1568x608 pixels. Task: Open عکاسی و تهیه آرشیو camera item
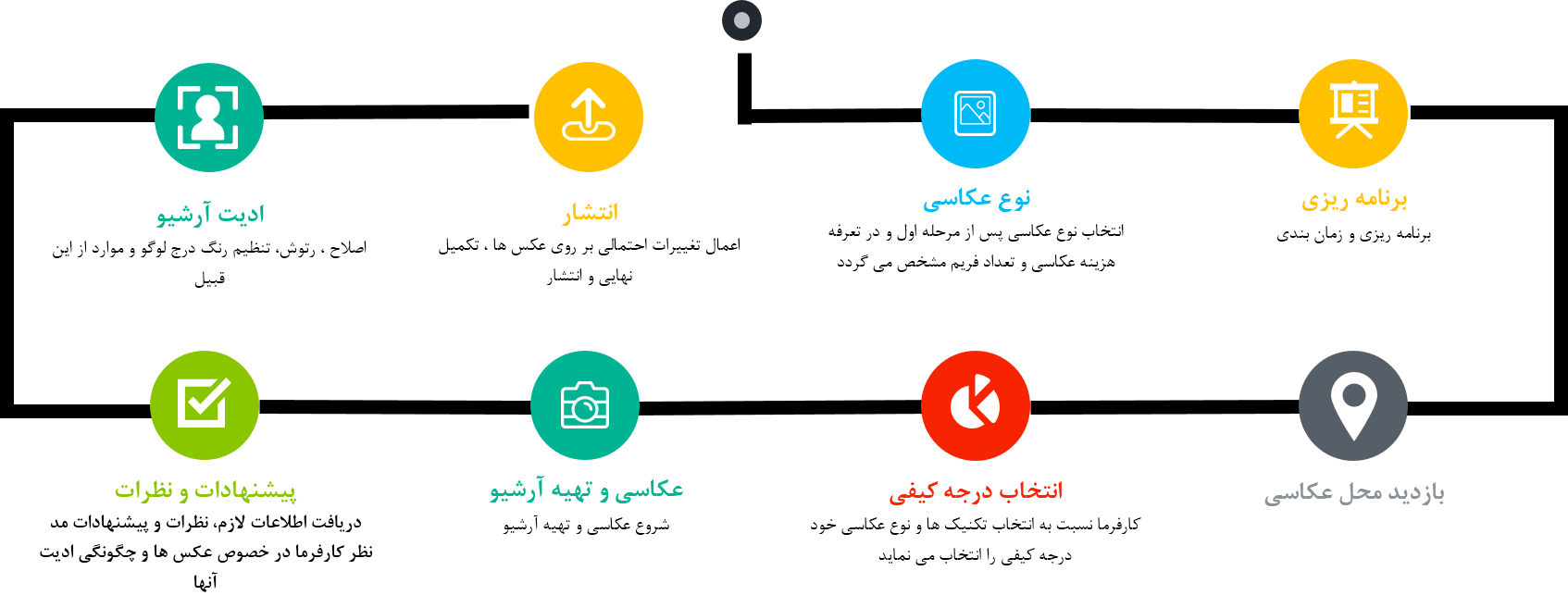pos(584,405)
